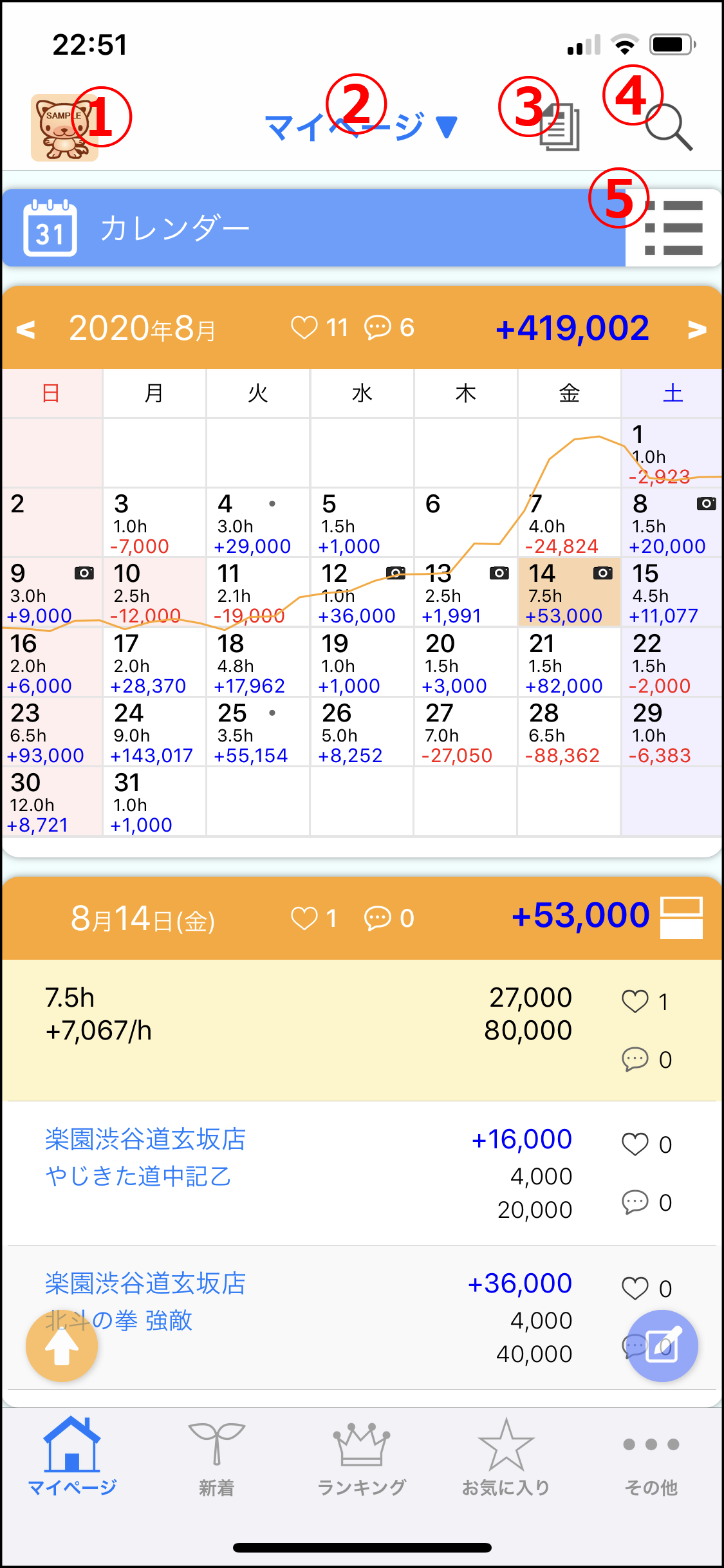Open the search magnifier
The image size is (724, 1568).
click(x=668, y=127)
